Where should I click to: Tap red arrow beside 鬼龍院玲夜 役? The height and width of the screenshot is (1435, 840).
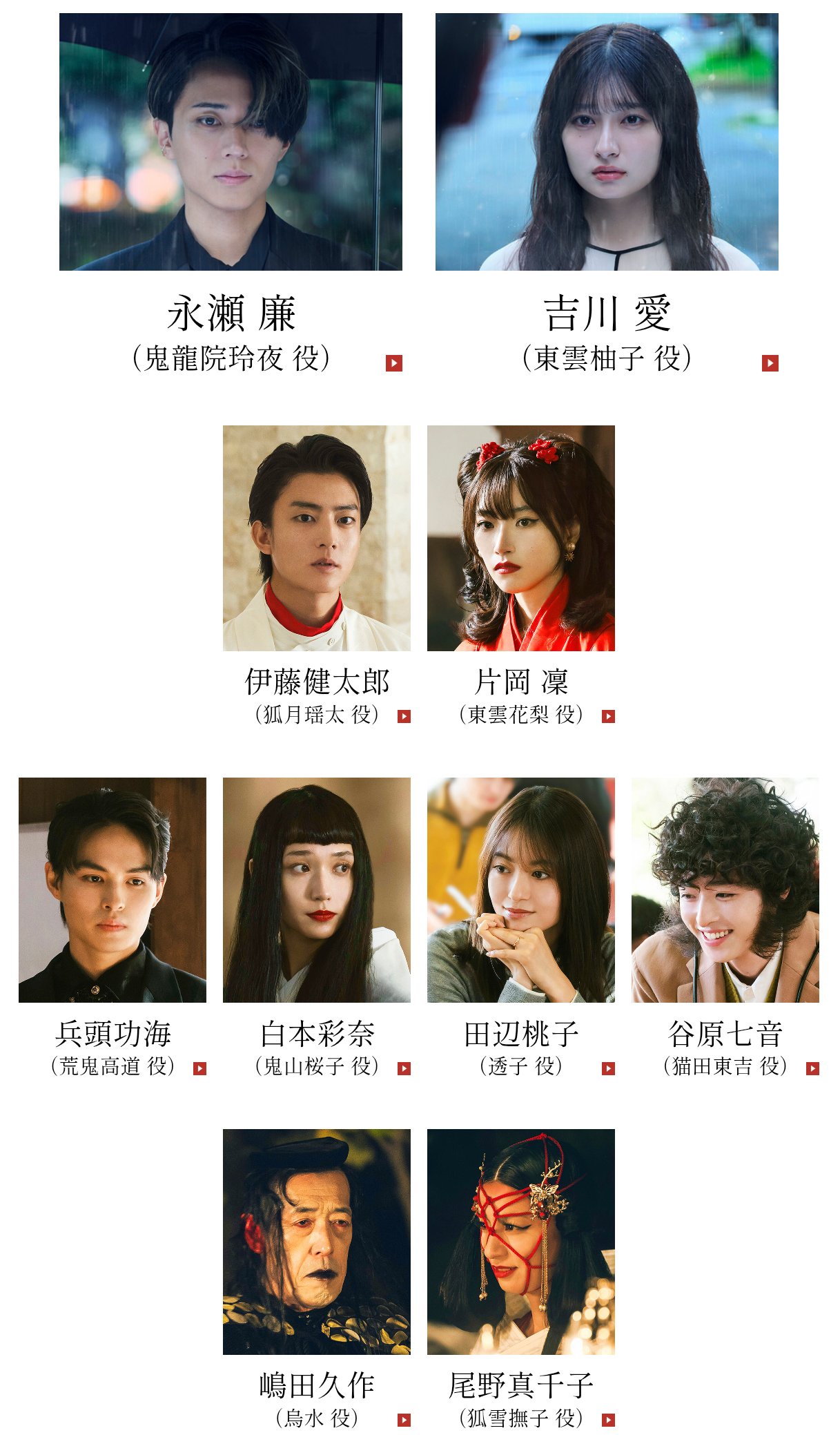click(x=394, y=363)
